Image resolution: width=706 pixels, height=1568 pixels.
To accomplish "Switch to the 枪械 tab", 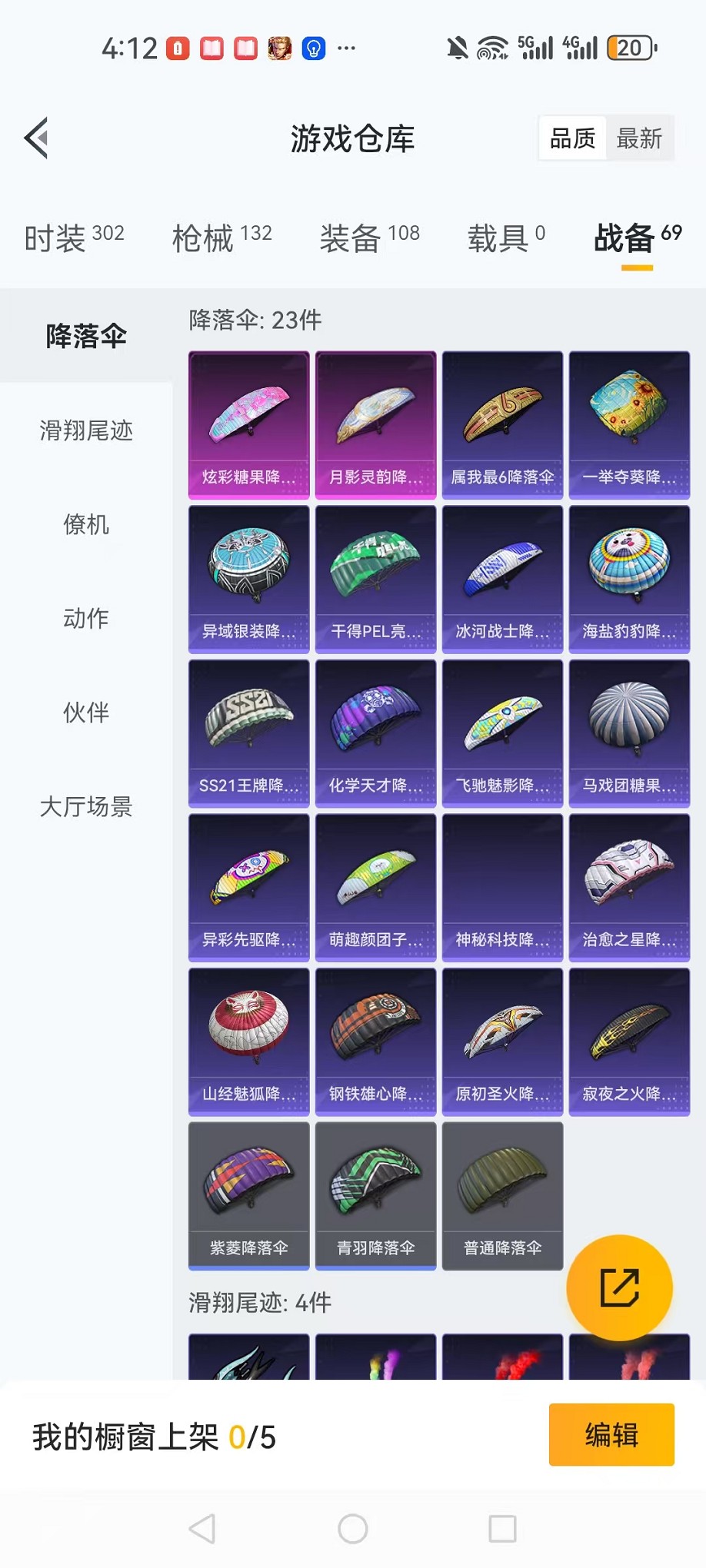I will coord(221,238).
